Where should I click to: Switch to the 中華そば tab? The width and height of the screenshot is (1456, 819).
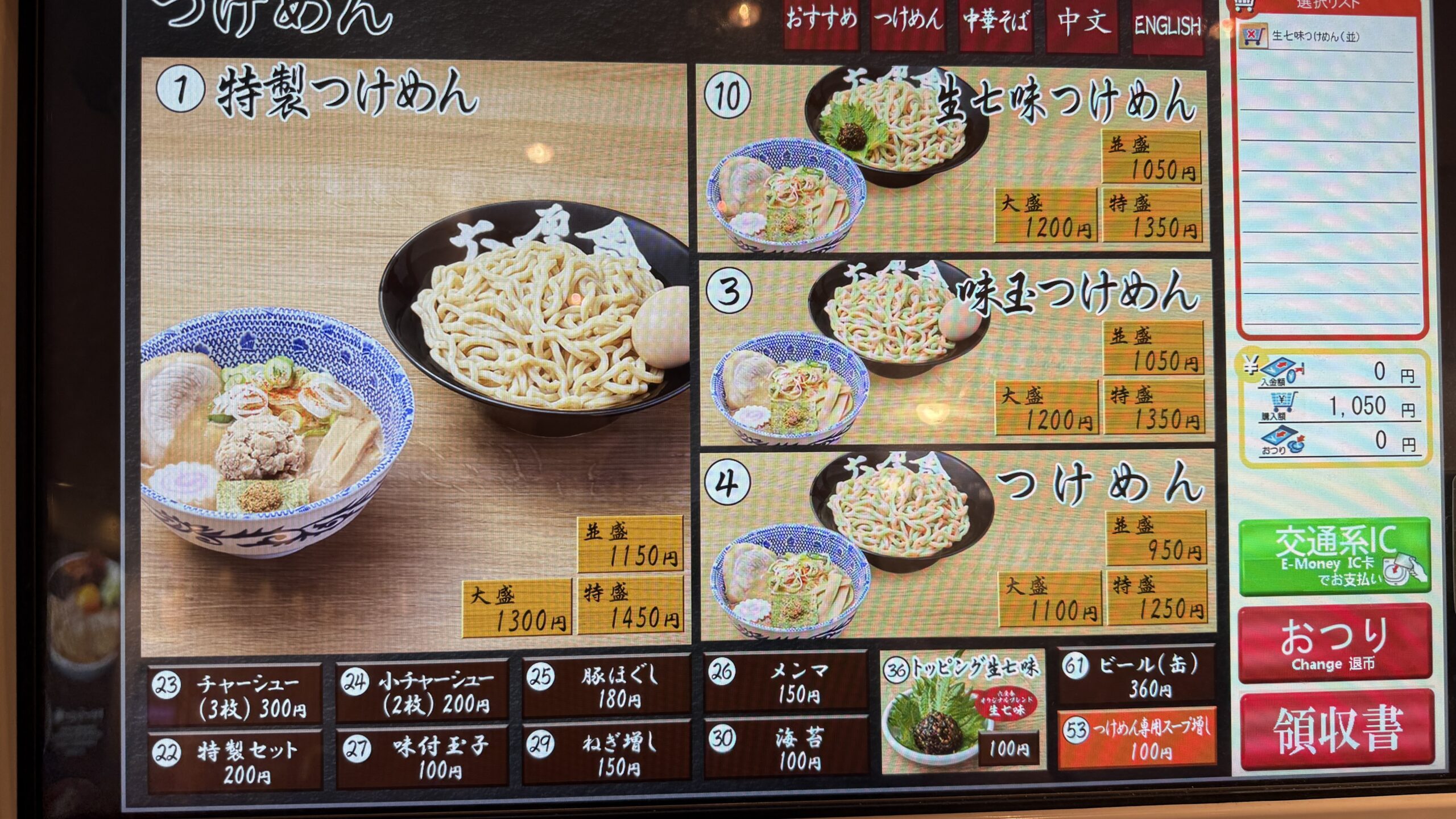[x=995, y=23]
